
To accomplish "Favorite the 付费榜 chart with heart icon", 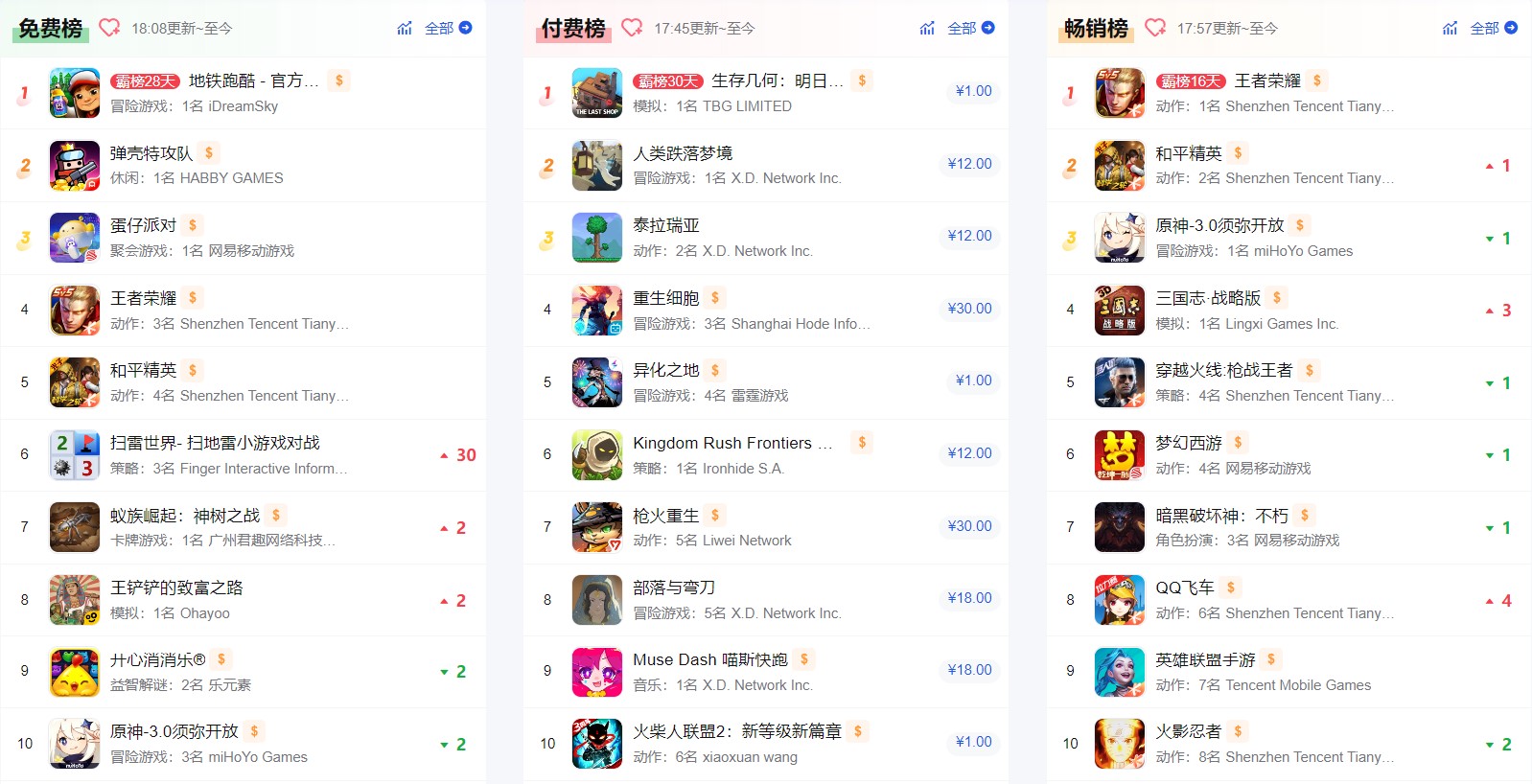I will [632, 28].
